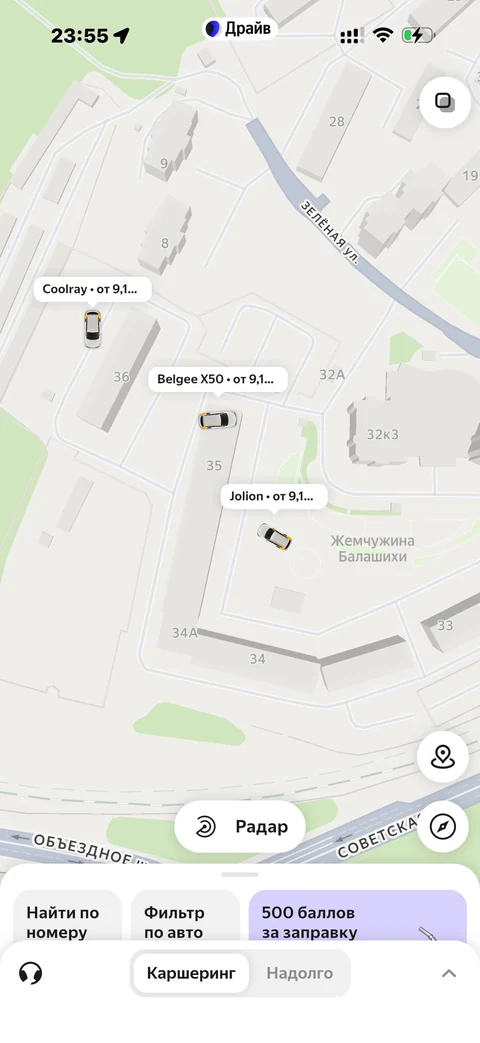Select the Belgee X50 car
The height and width of the screenshot is (1043, 480).
pos(218,420)
